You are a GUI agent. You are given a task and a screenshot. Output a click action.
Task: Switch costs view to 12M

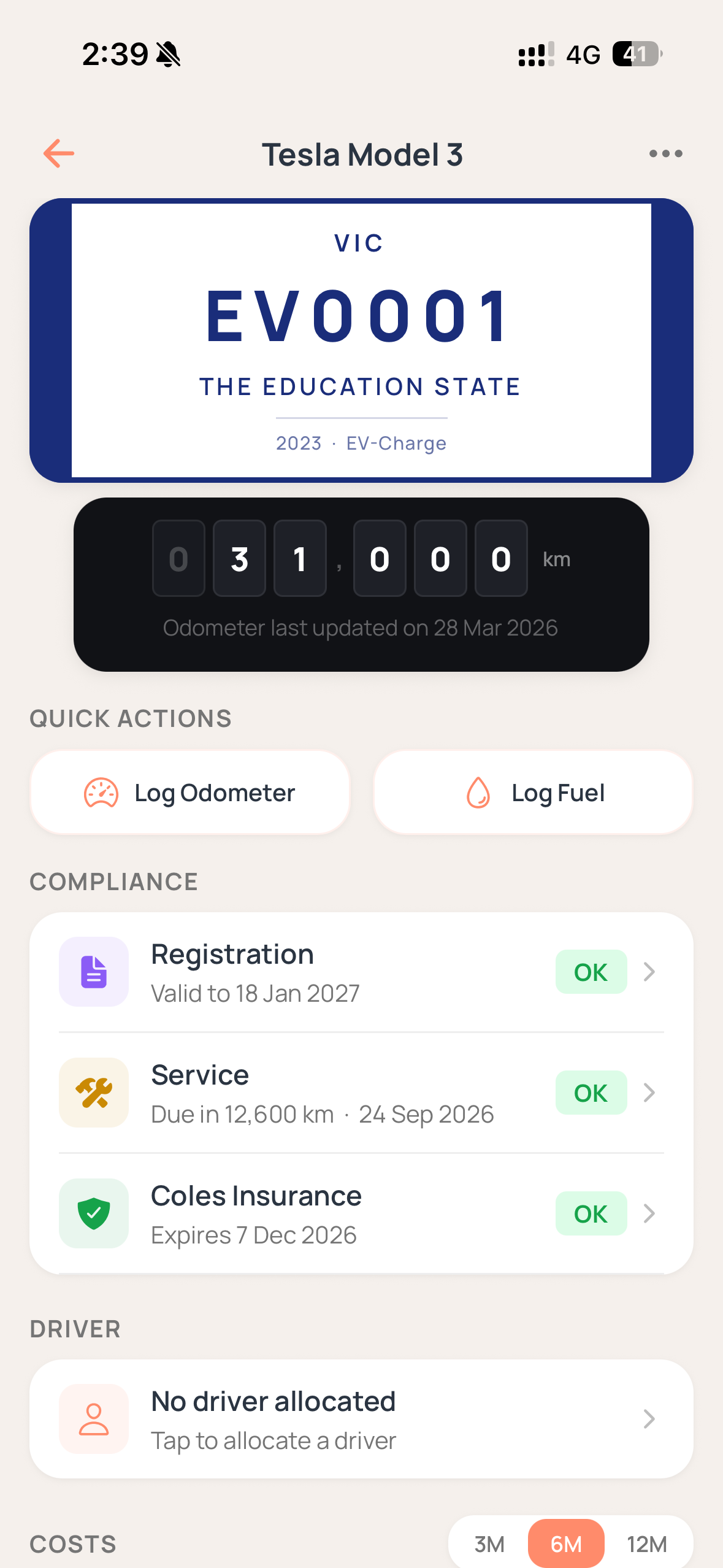(x=647, y=1543)
